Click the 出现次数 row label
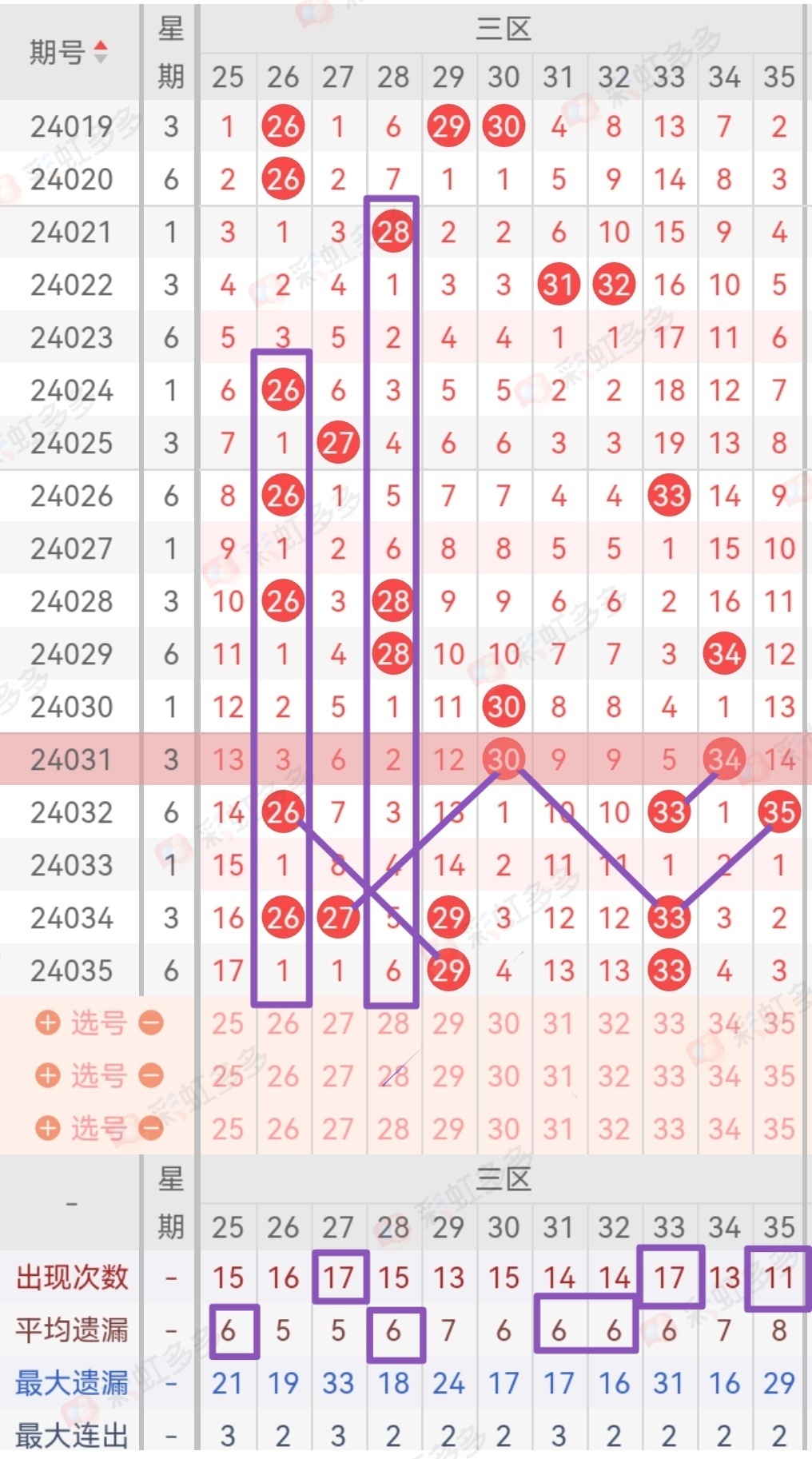 pyautogui.click(x=70, y=1277)
